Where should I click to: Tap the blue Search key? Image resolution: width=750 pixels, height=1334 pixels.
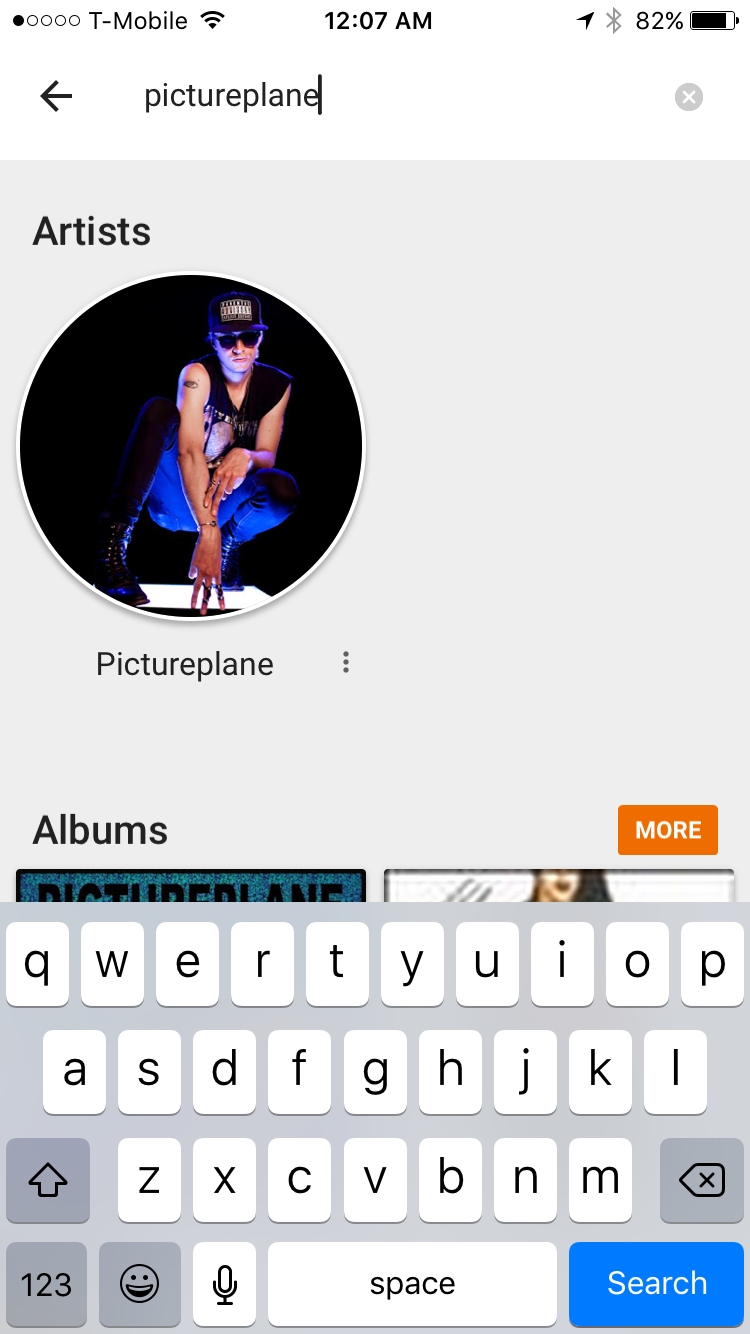click(x=656, y=1284)
